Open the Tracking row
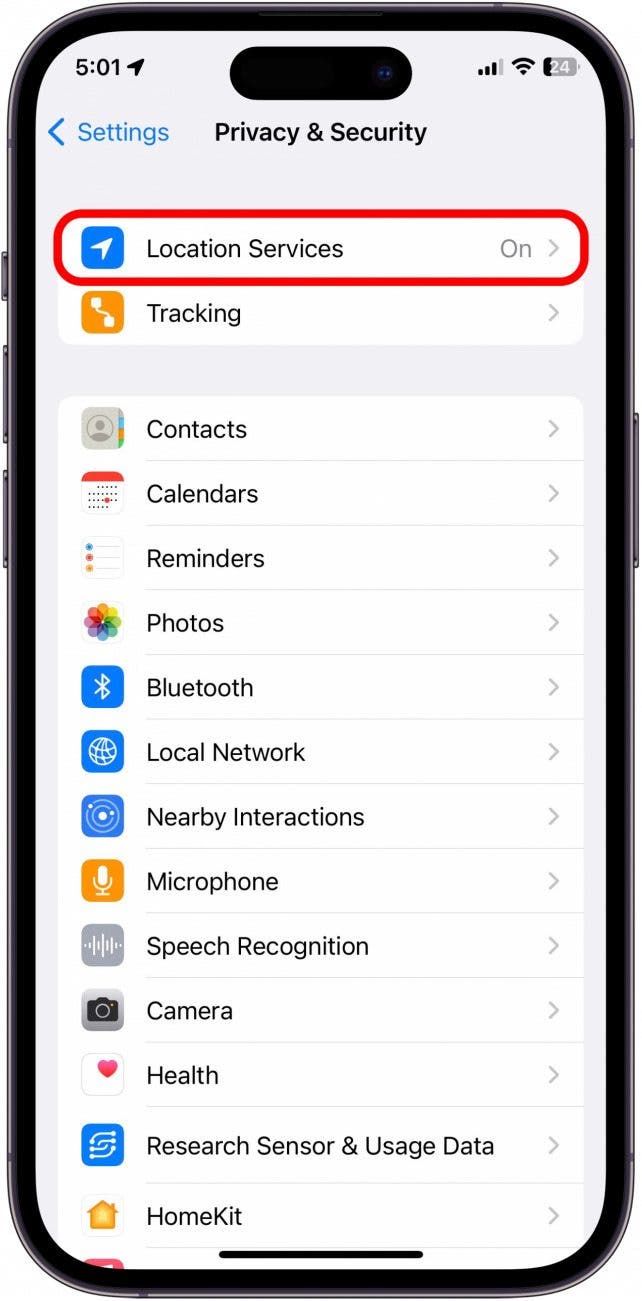The height and width of the screenshot is (1301, 642). click(320, 313)
